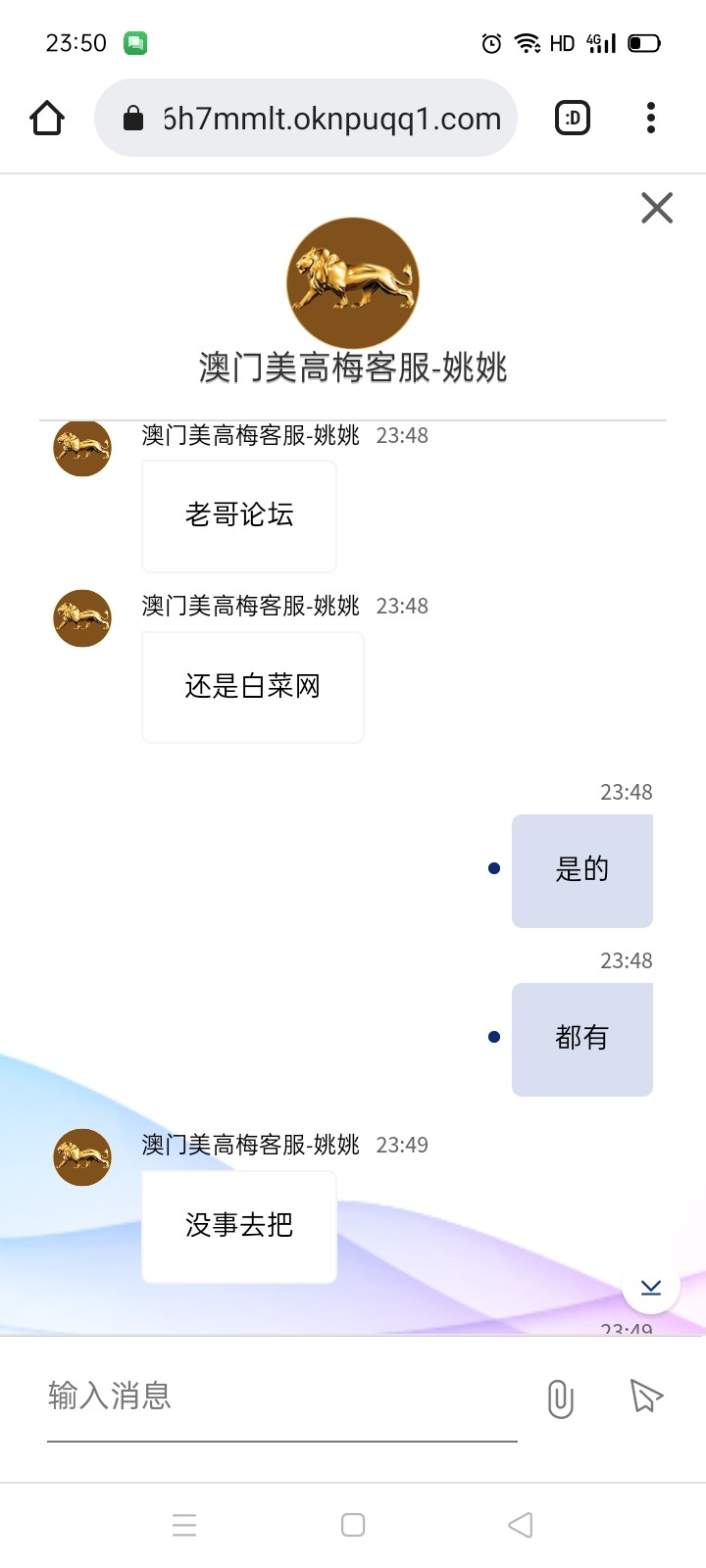Open the browser overflow menu
The image size is (706, 1568).
point(651,119)
